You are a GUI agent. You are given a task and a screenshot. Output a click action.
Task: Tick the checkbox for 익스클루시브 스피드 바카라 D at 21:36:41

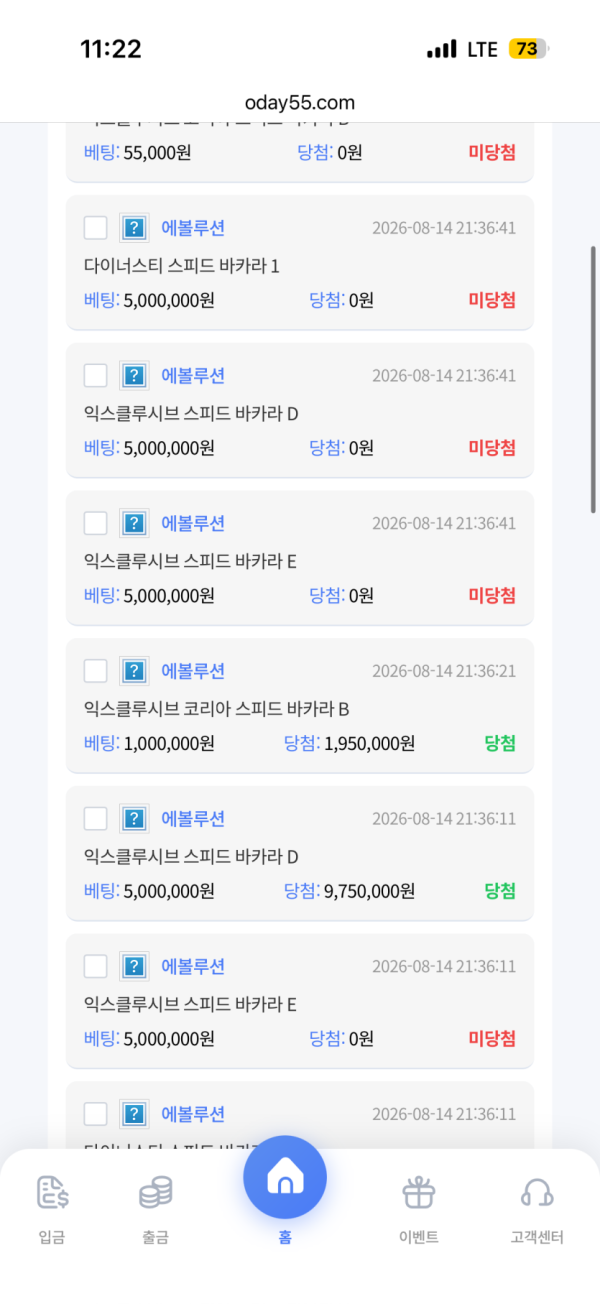pyautogui.click(x=95, y=376)
